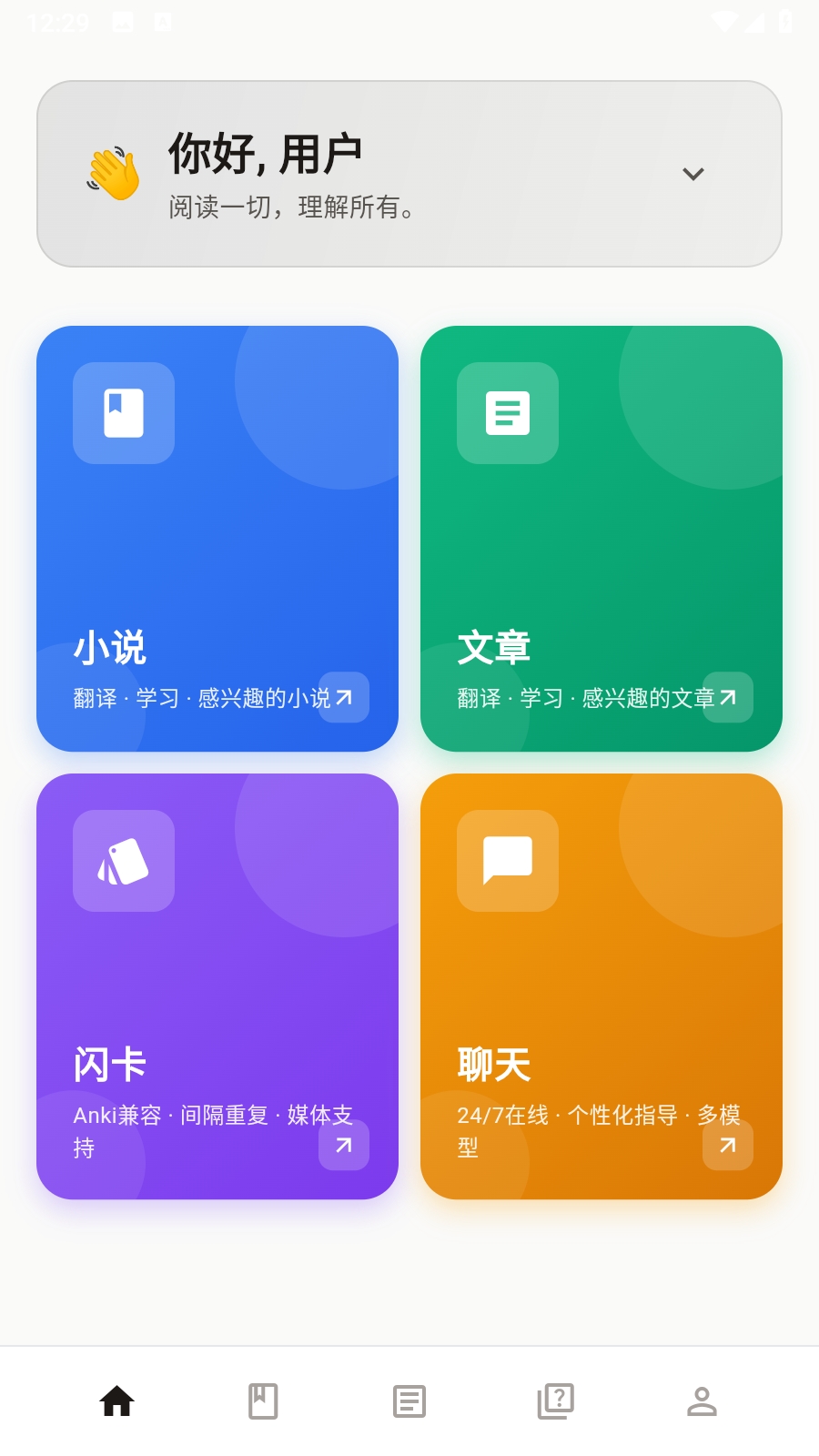
Task: Click the document icon on the 文章 card
Action: tap(507, 412)
